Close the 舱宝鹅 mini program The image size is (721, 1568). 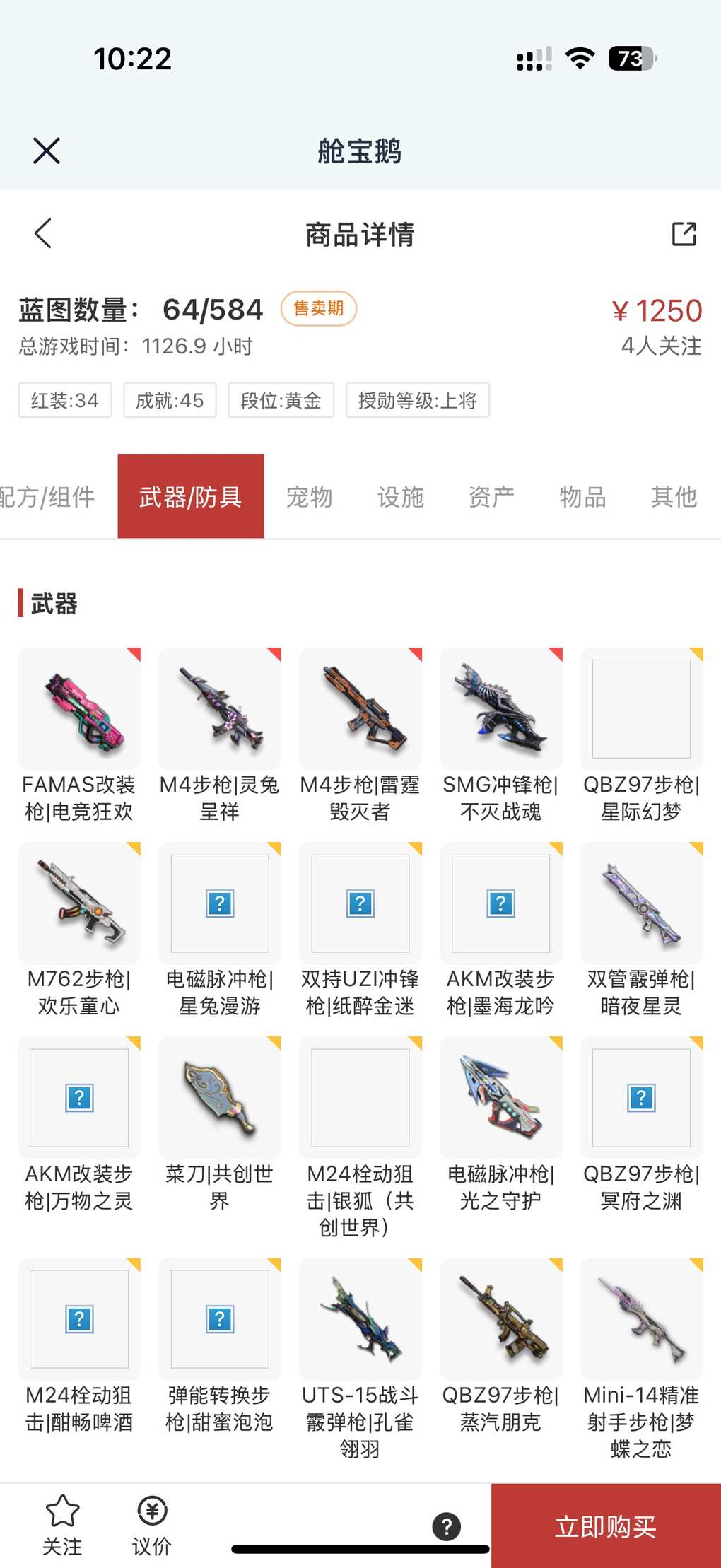tap(47, 151)
